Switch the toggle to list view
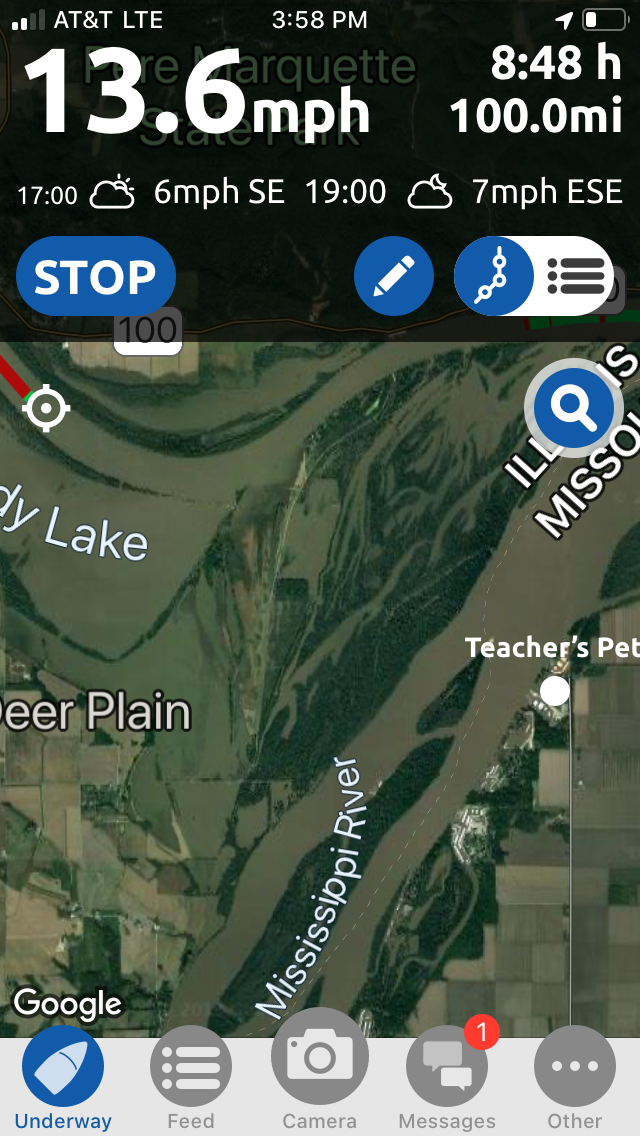Viewport: 640px width, 1136px height. [x=576, y=277]
